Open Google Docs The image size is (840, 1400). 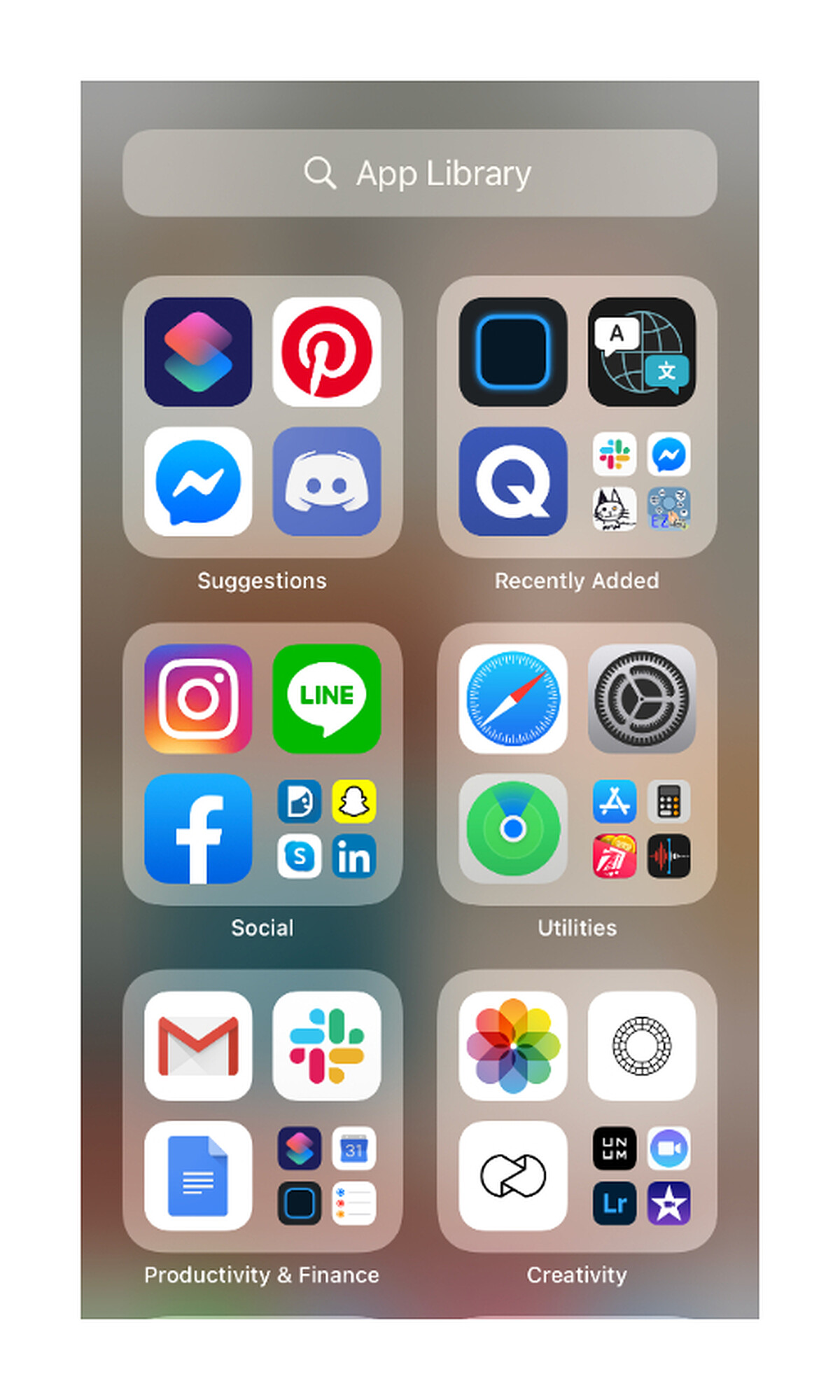pos(198,1176)
